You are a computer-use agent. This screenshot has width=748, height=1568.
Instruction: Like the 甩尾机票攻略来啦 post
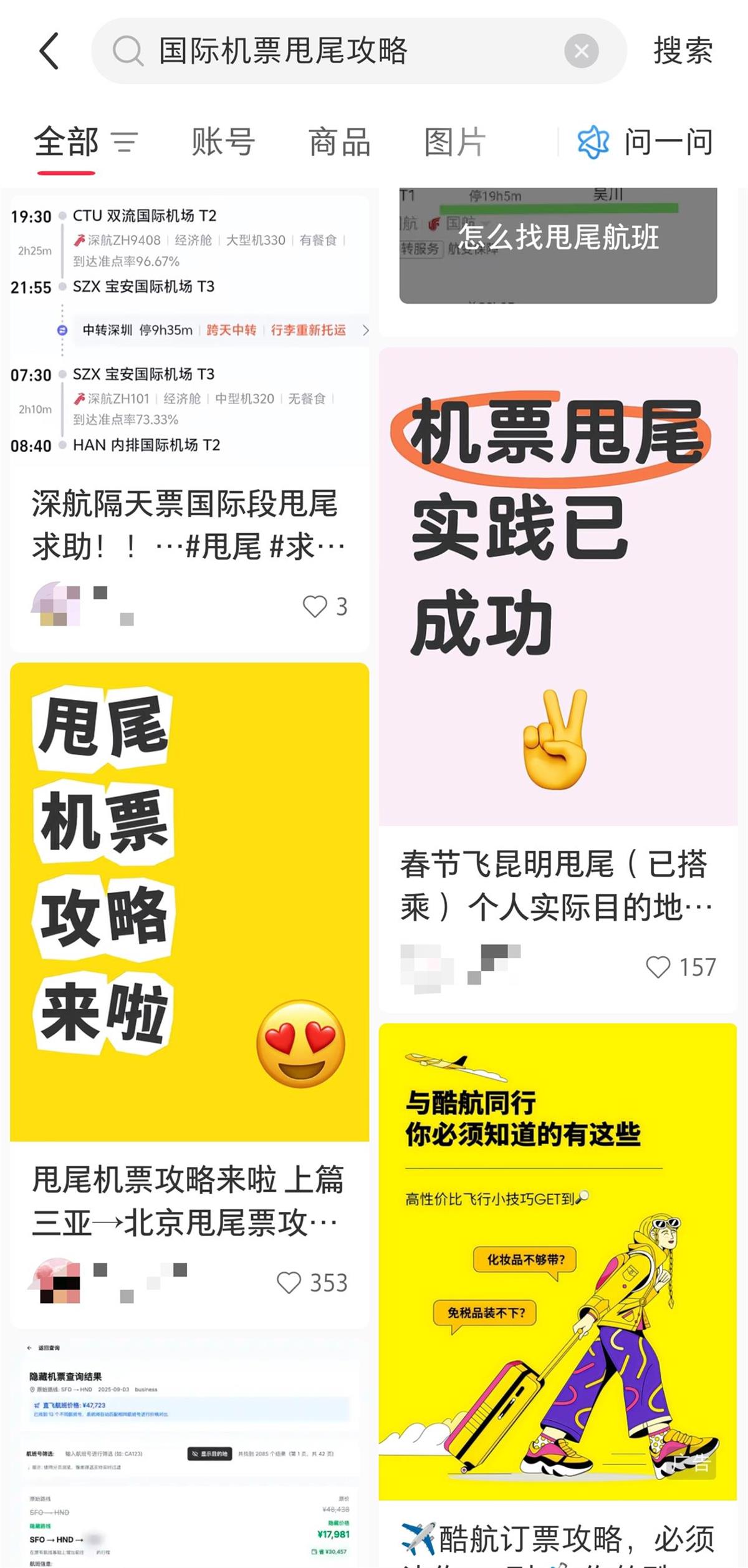[x=289, y=1283]
